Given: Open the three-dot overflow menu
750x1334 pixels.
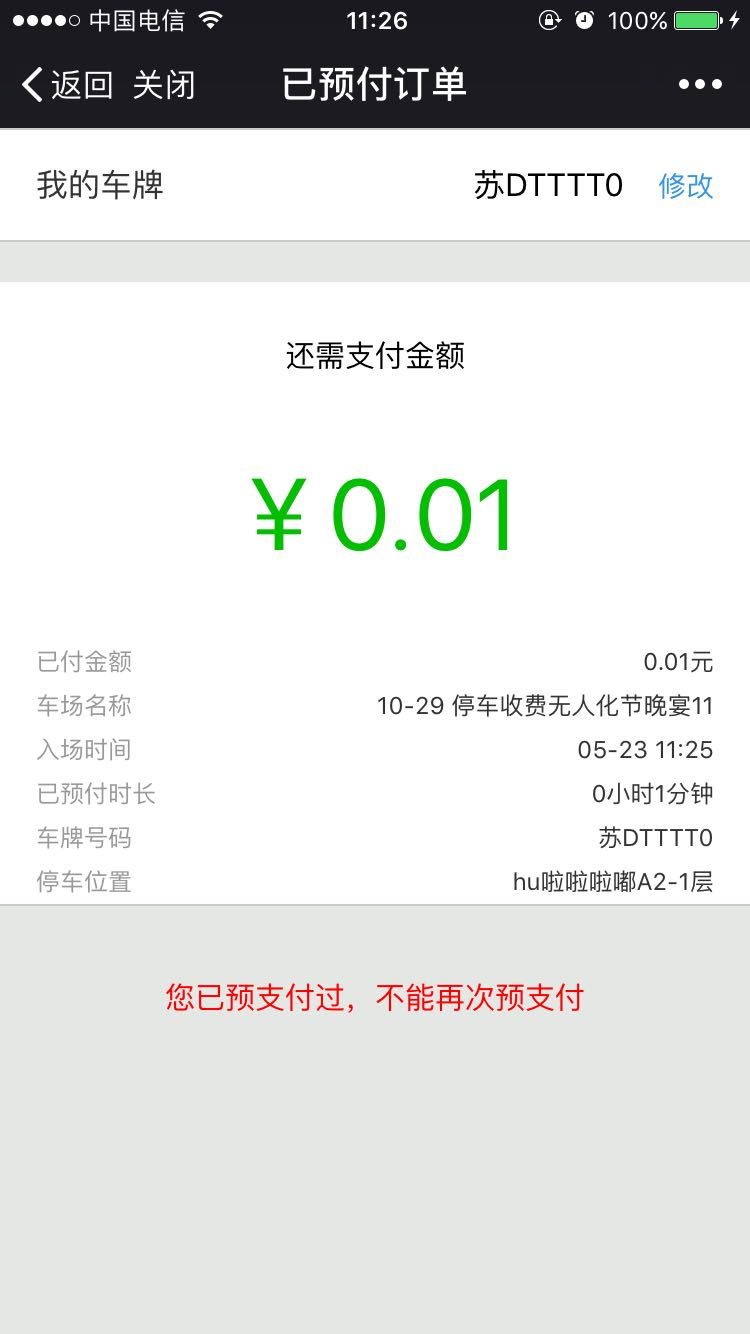Looking at the screenshot, I should [x=700, y=85].
